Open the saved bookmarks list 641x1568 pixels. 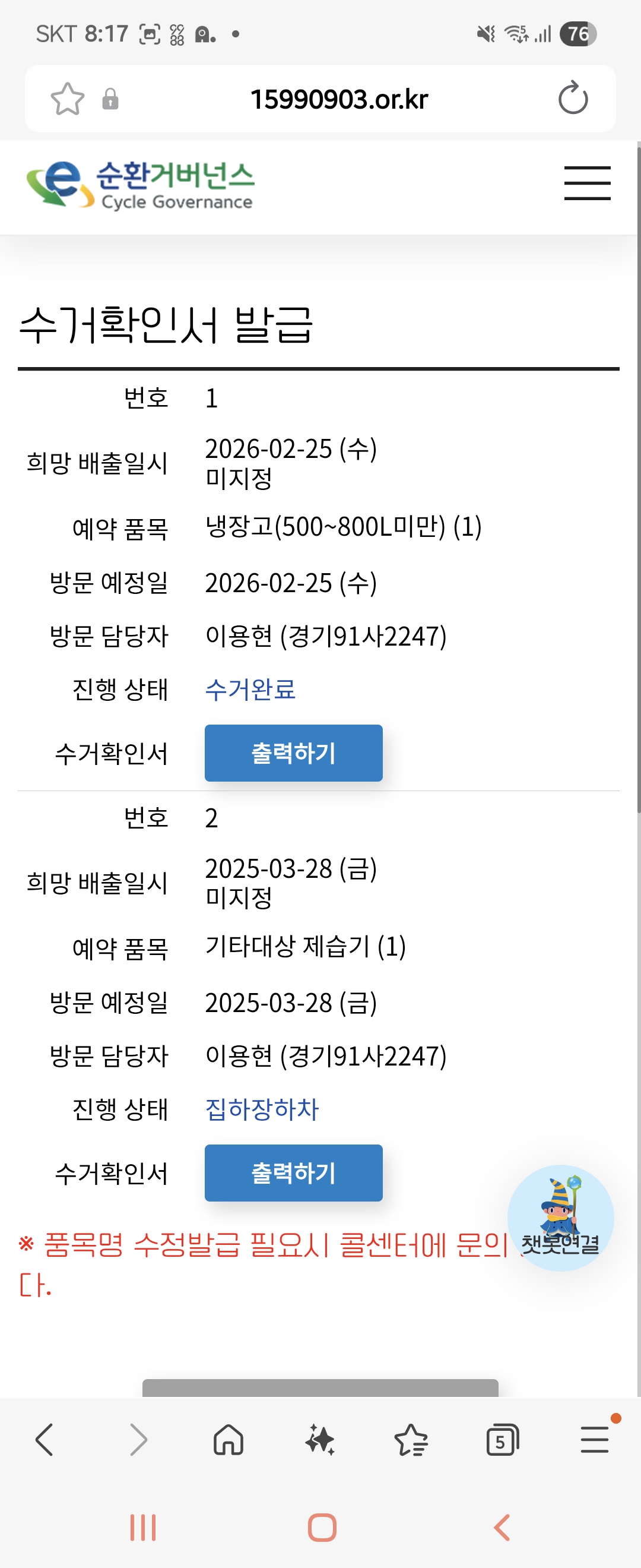(x=411, y=1440)
